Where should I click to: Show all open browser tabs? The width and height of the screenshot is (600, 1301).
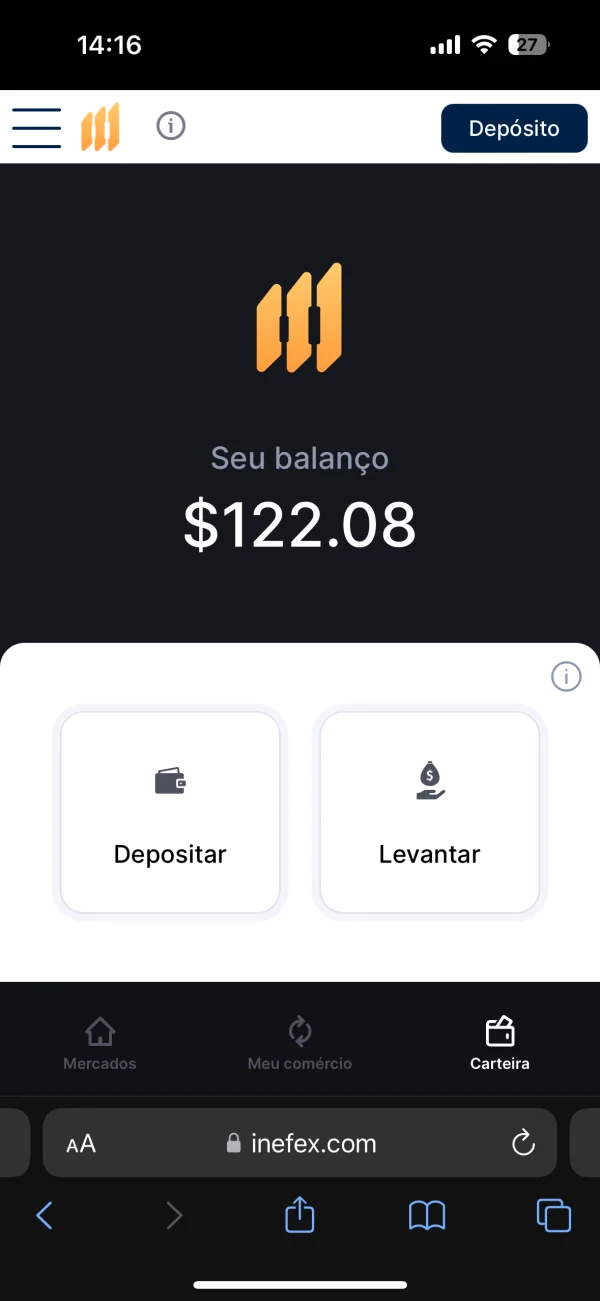(x=554, y=1215)
